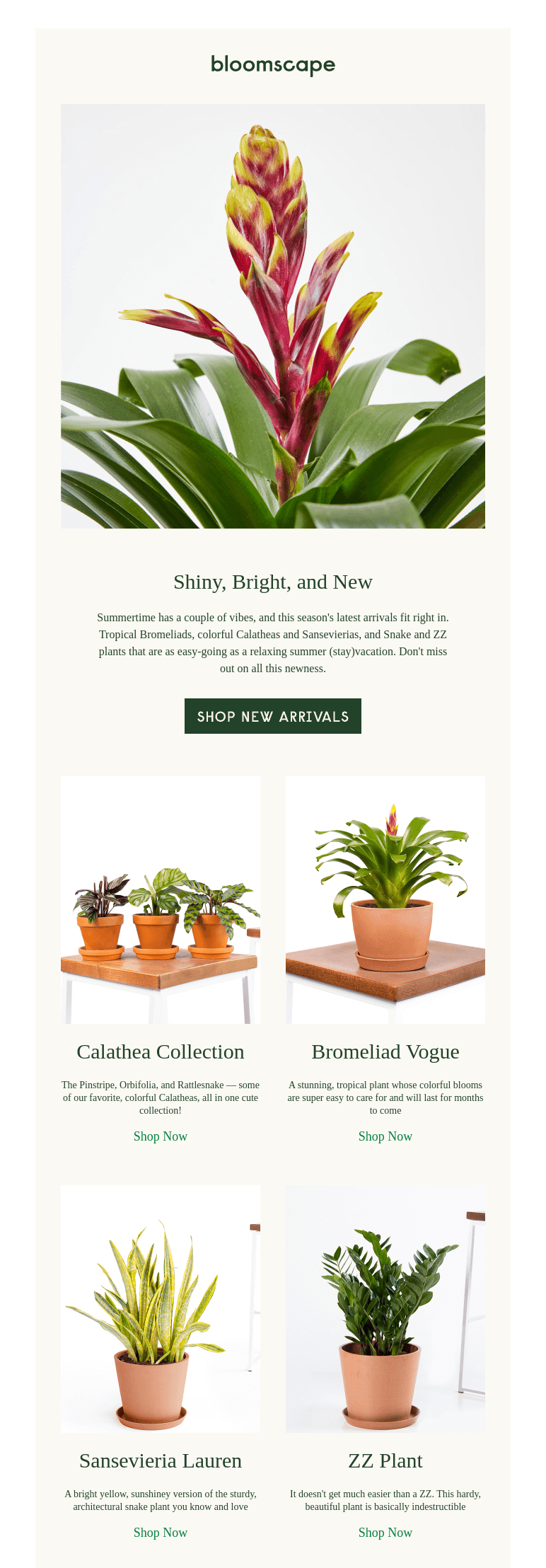Open the Sansevieria Lauren product image
Image resolution: width=546 pixels, height=1568 pixels.
161,1309
